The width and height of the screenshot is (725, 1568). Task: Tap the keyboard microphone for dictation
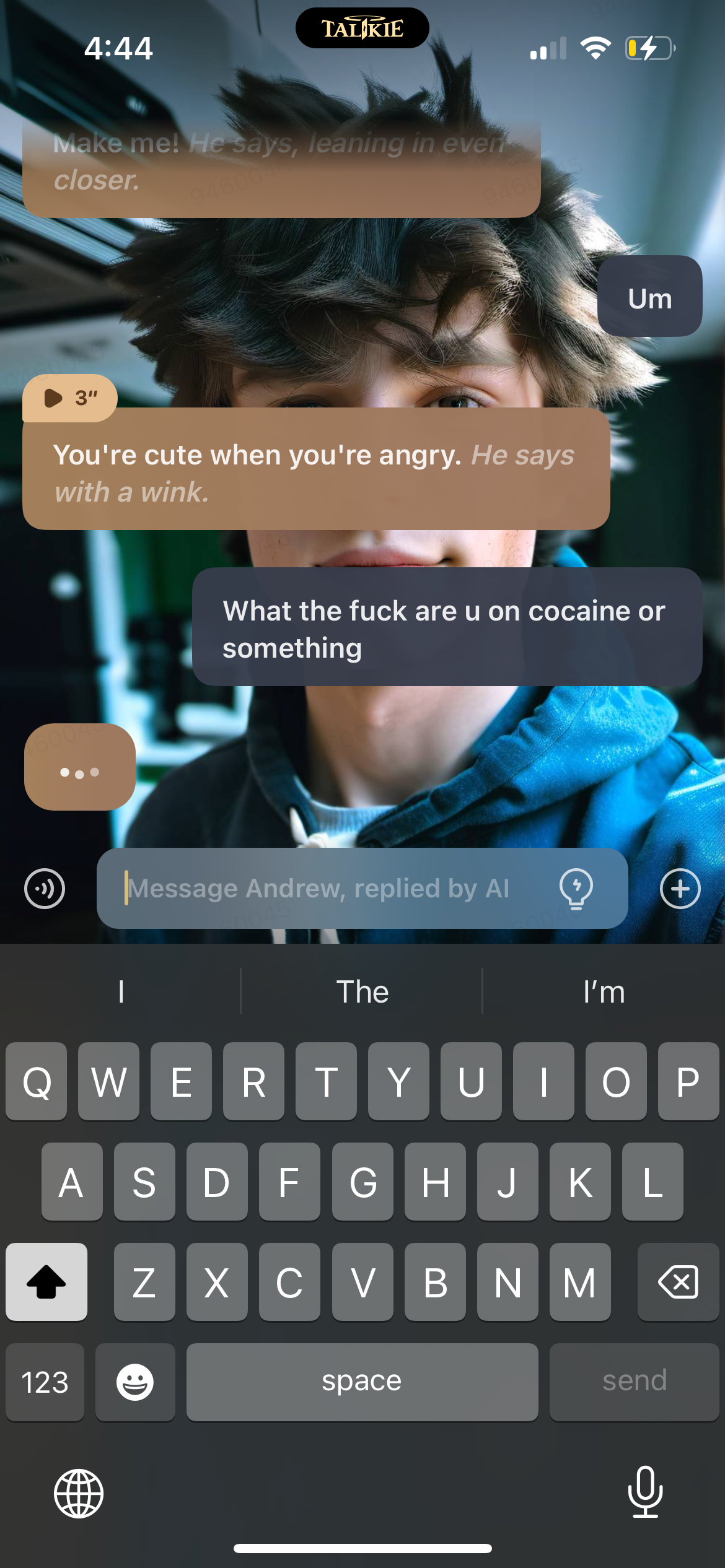(645, 1492)
